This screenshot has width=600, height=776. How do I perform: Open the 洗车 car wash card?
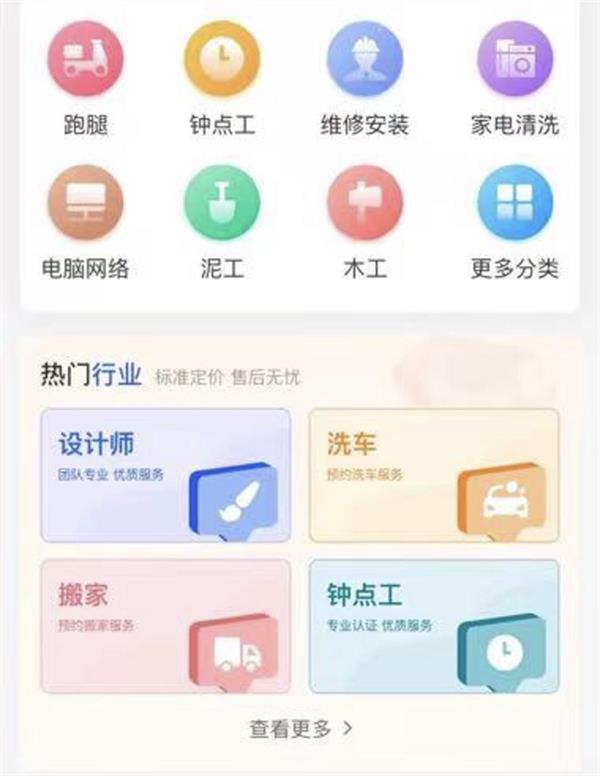[x=434, y=475]
